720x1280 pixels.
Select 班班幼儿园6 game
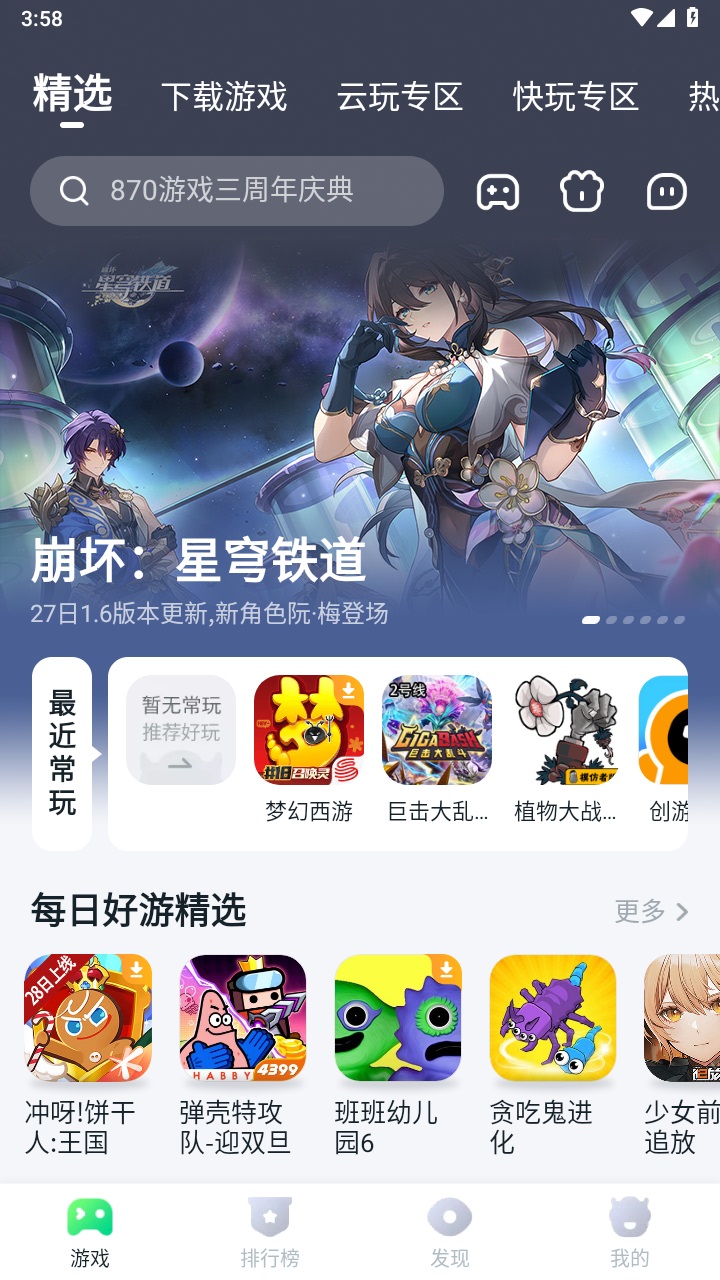[398, 1018]
